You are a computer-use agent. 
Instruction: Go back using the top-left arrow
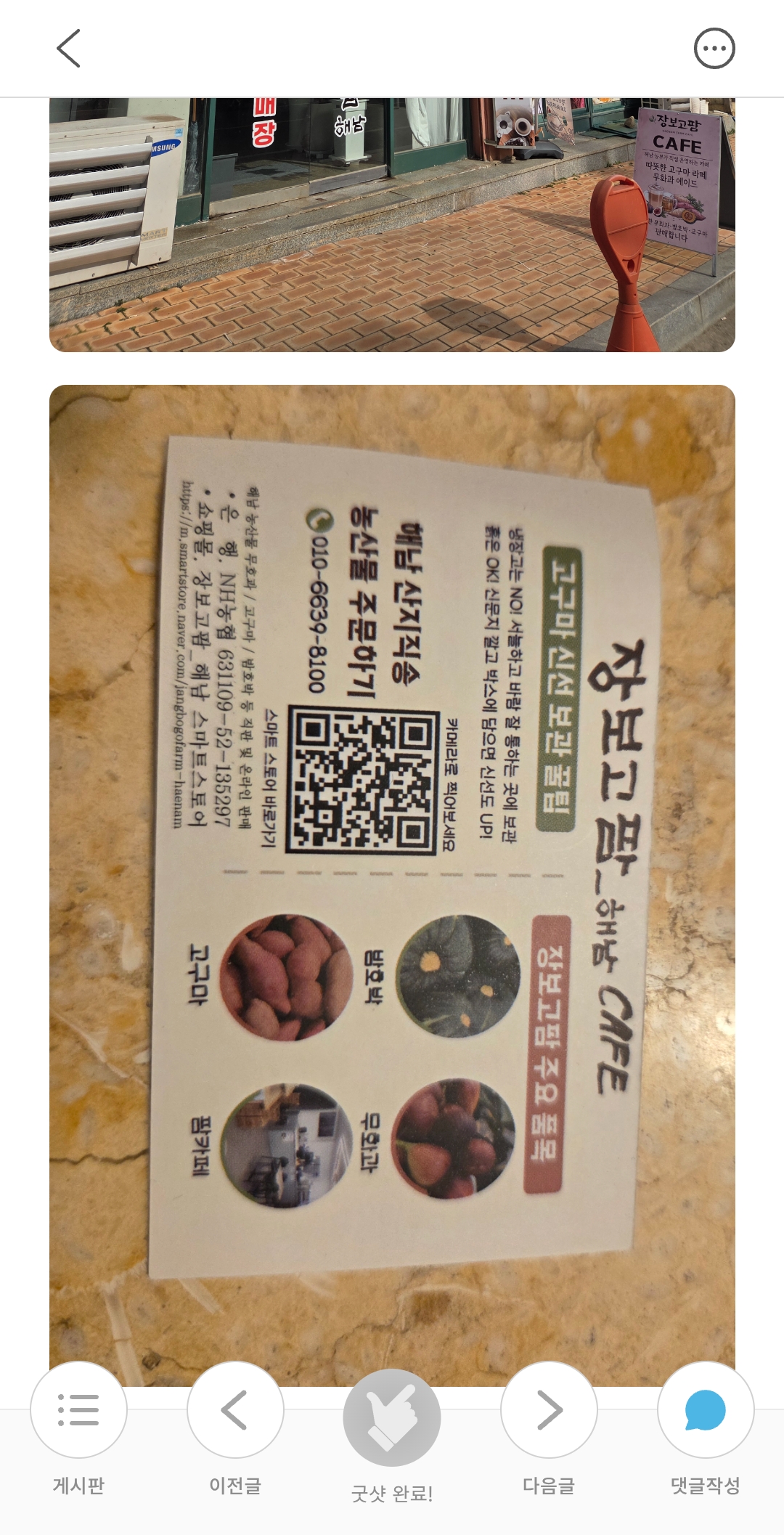[68, 49]
